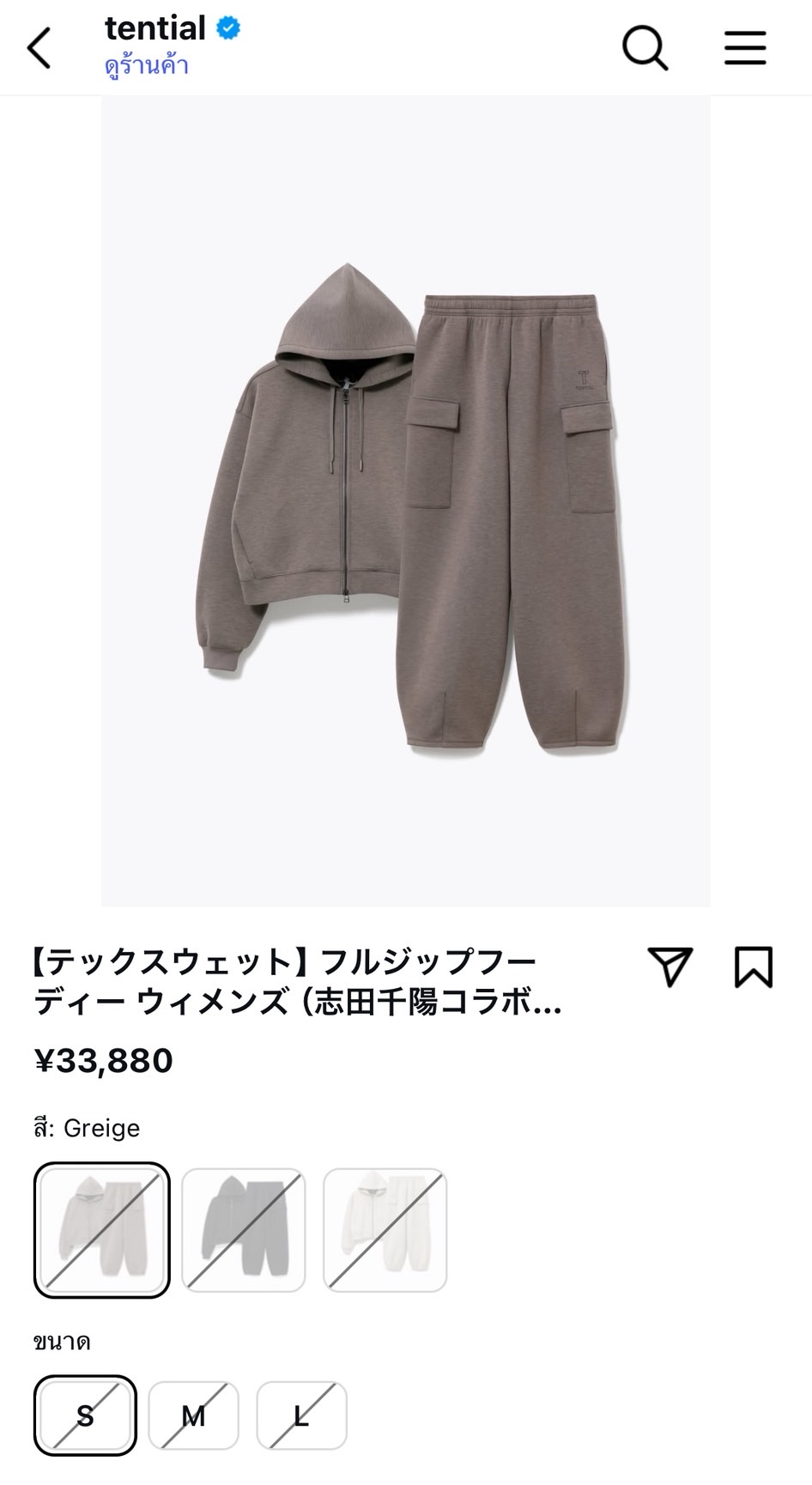Open the hamburger menu
This screenshot has height=1485, width=812.
(744, 47)
